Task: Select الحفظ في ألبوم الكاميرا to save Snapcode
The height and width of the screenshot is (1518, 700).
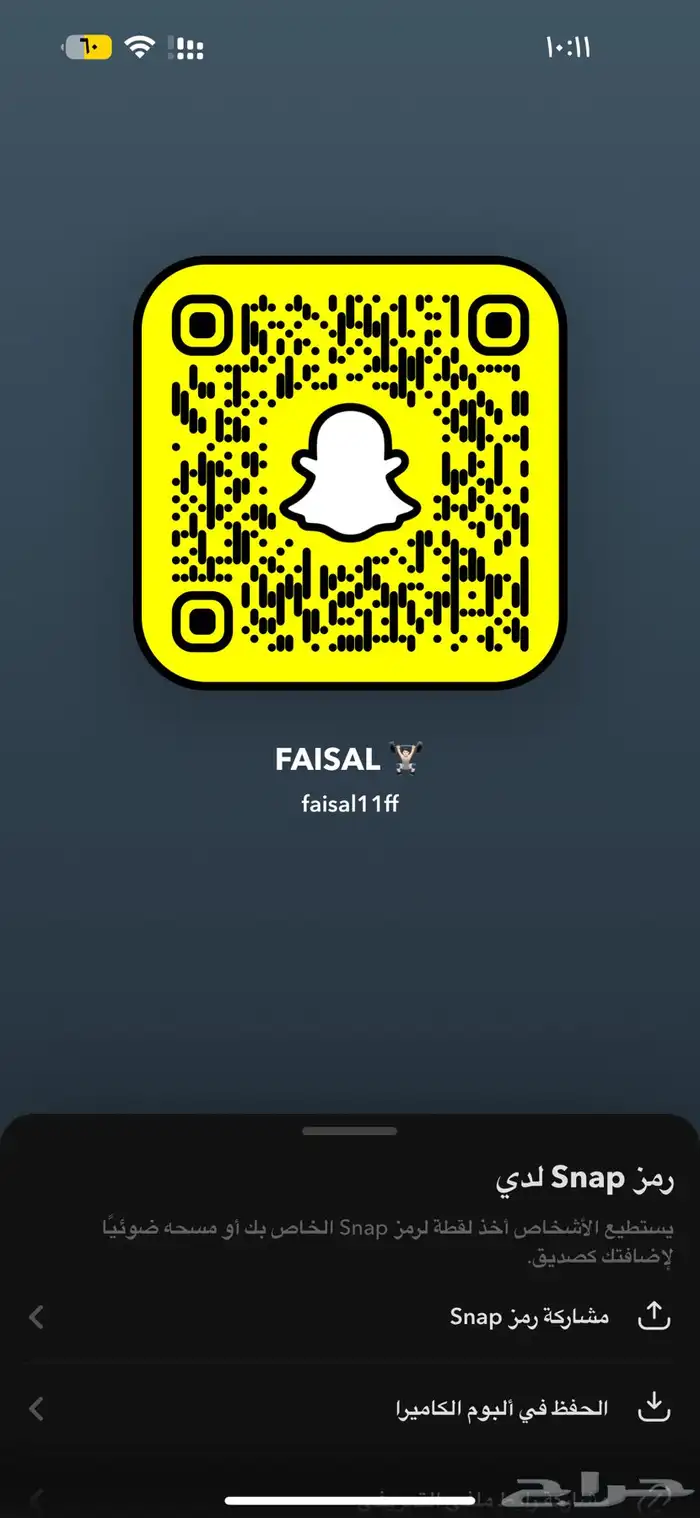Action: tap(502, 1409)
